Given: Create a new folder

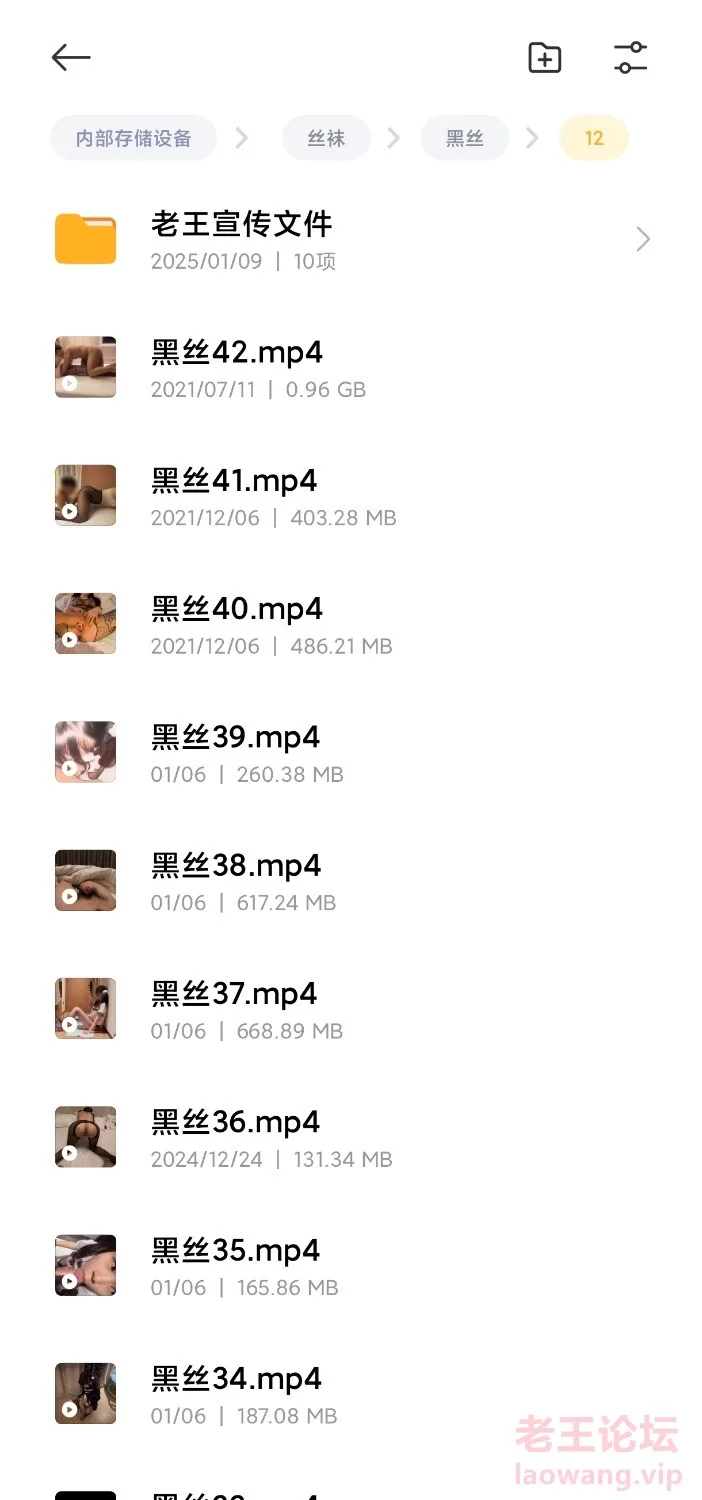Looking at the screenshot, I should [x=544, y=58].
